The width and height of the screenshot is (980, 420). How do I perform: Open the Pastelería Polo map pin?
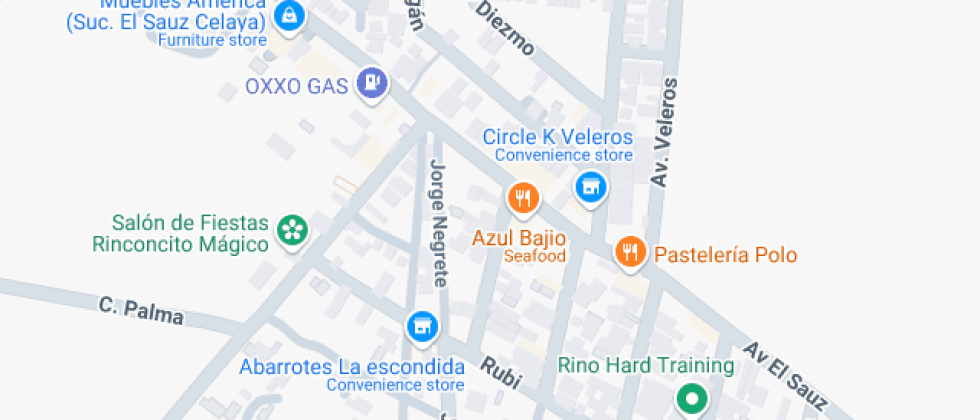[x=629, y=253]
